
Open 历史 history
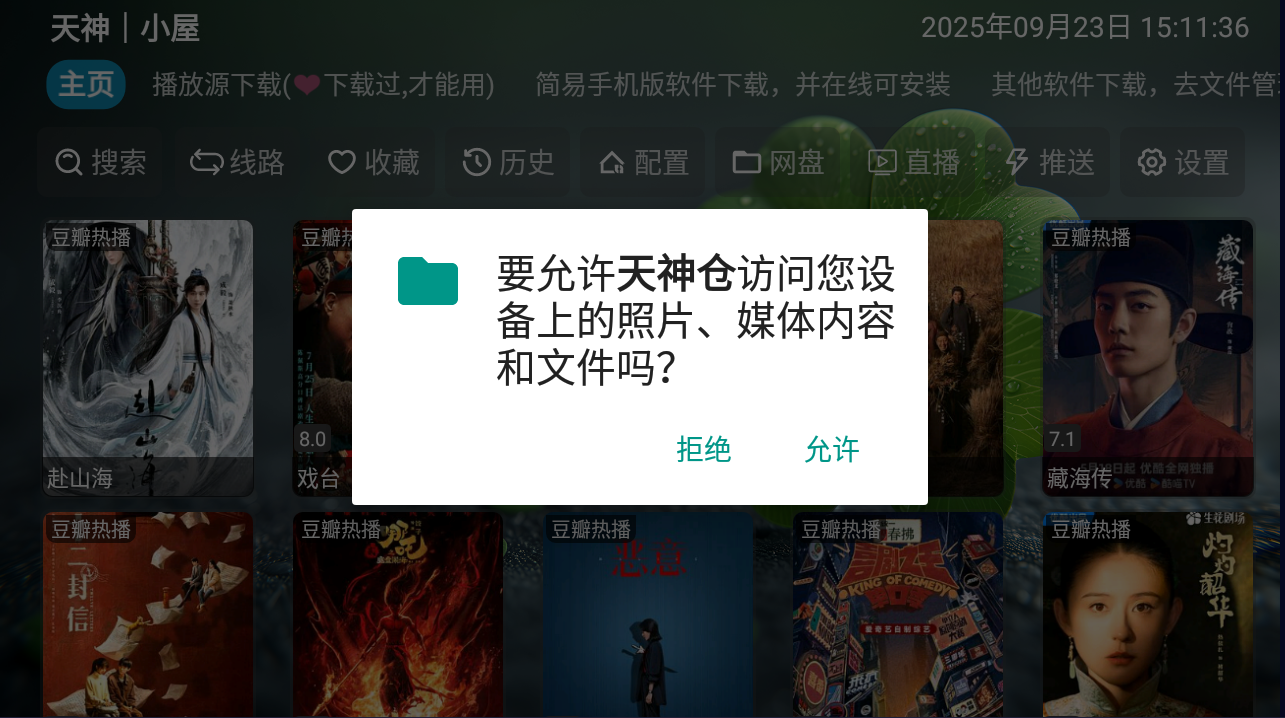pos(509,162)
